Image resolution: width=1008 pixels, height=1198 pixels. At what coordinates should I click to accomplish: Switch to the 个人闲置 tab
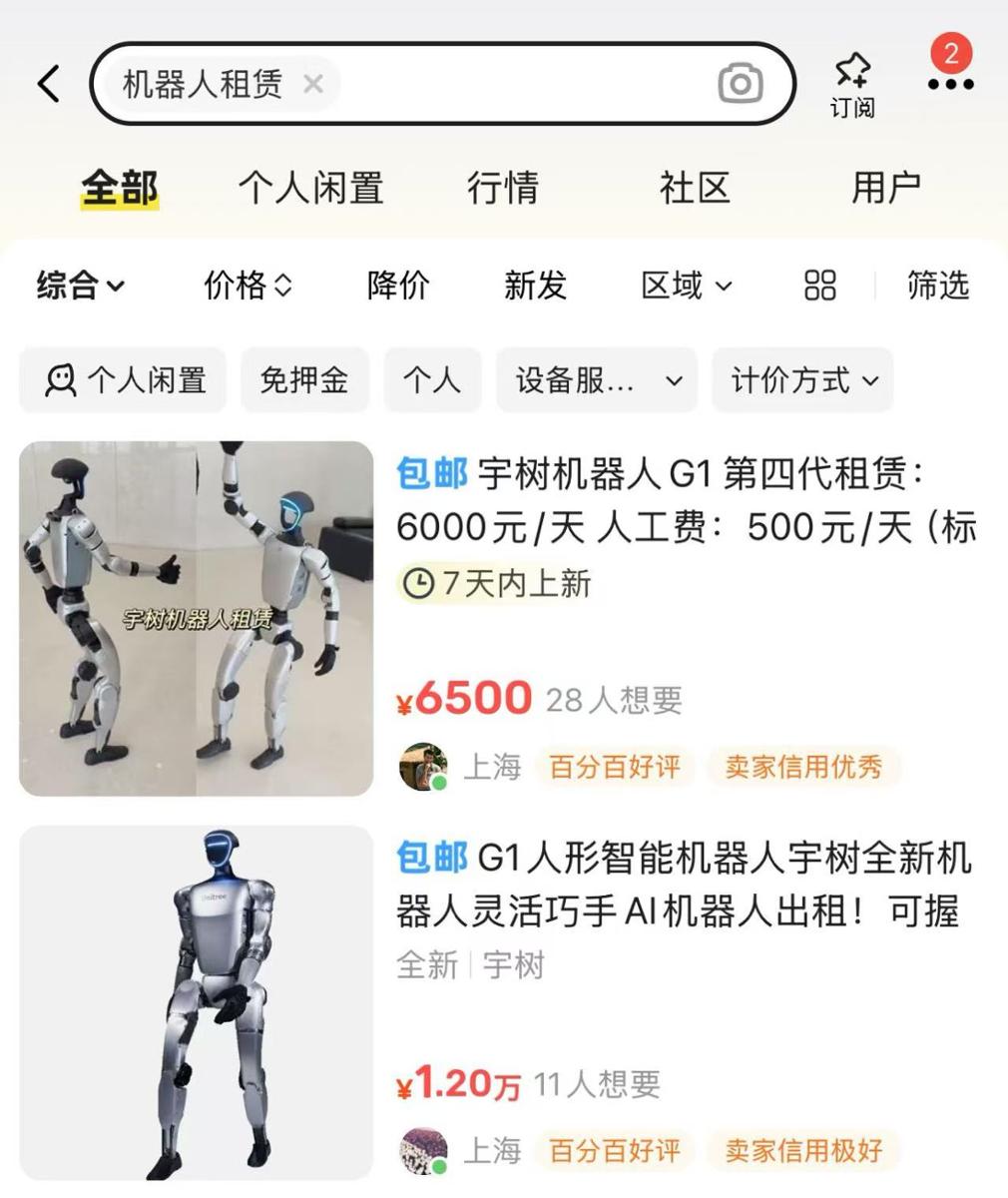(310, 187)
